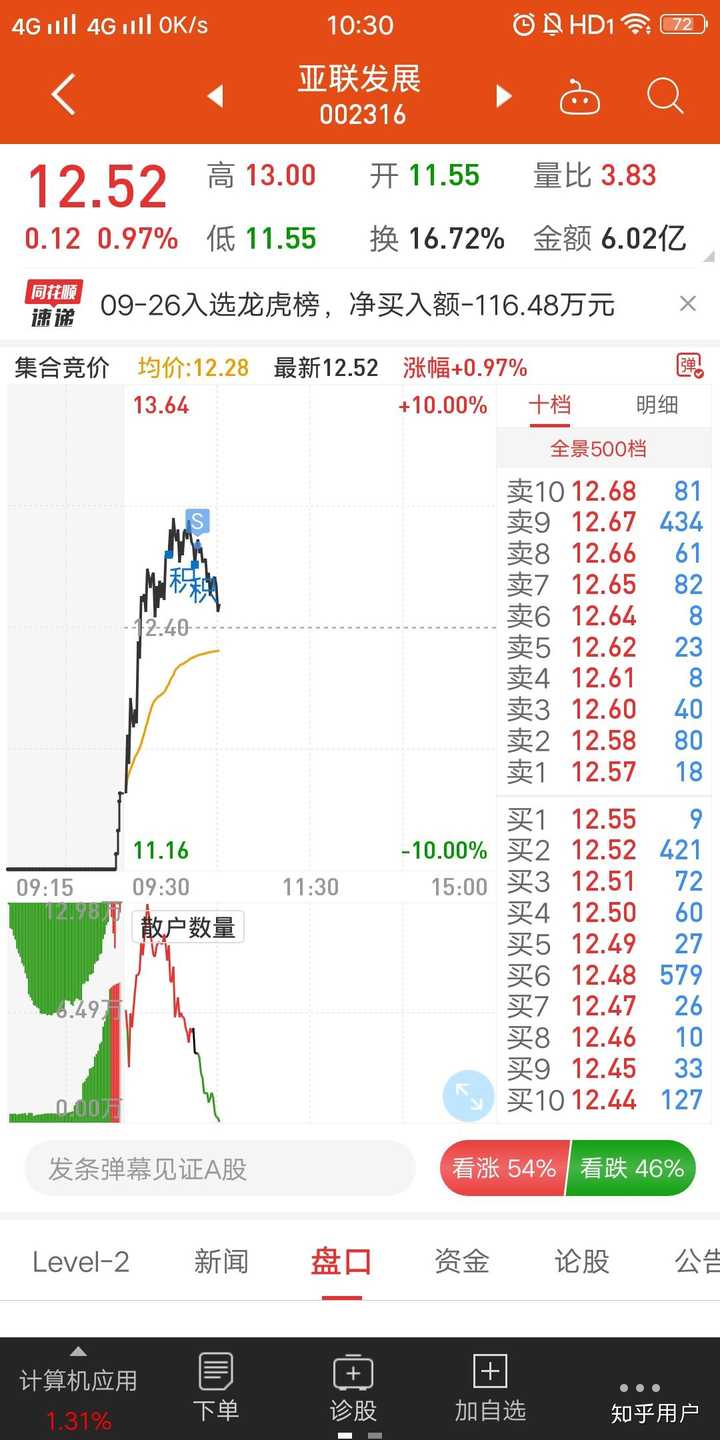Open the robot assistant icon
The width and height of the screenshot is (720, 1440).
click(580, 97)
